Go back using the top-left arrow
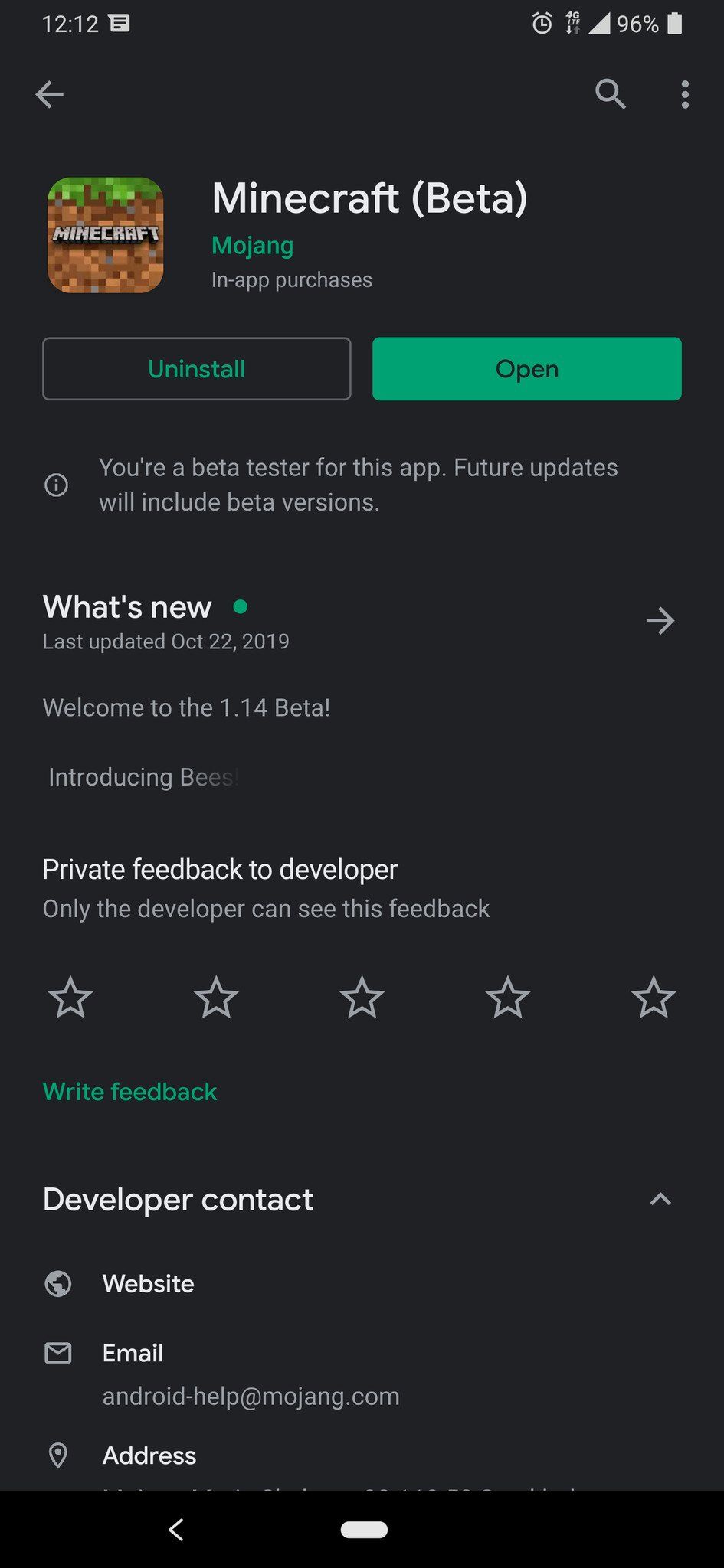 50,95
